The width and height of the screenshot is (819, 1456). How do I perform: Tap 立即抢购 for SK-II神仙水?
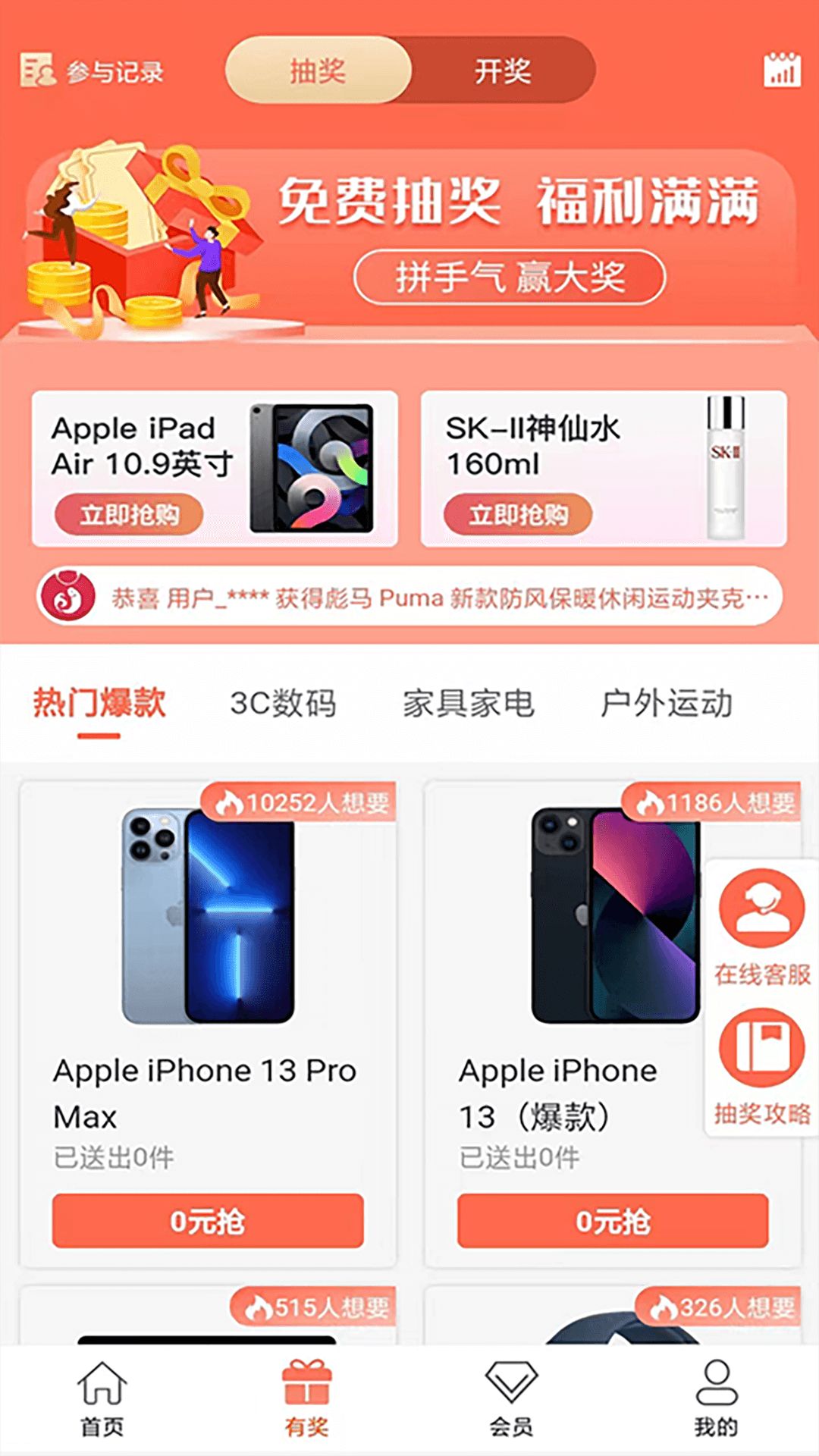click(518, 515)
